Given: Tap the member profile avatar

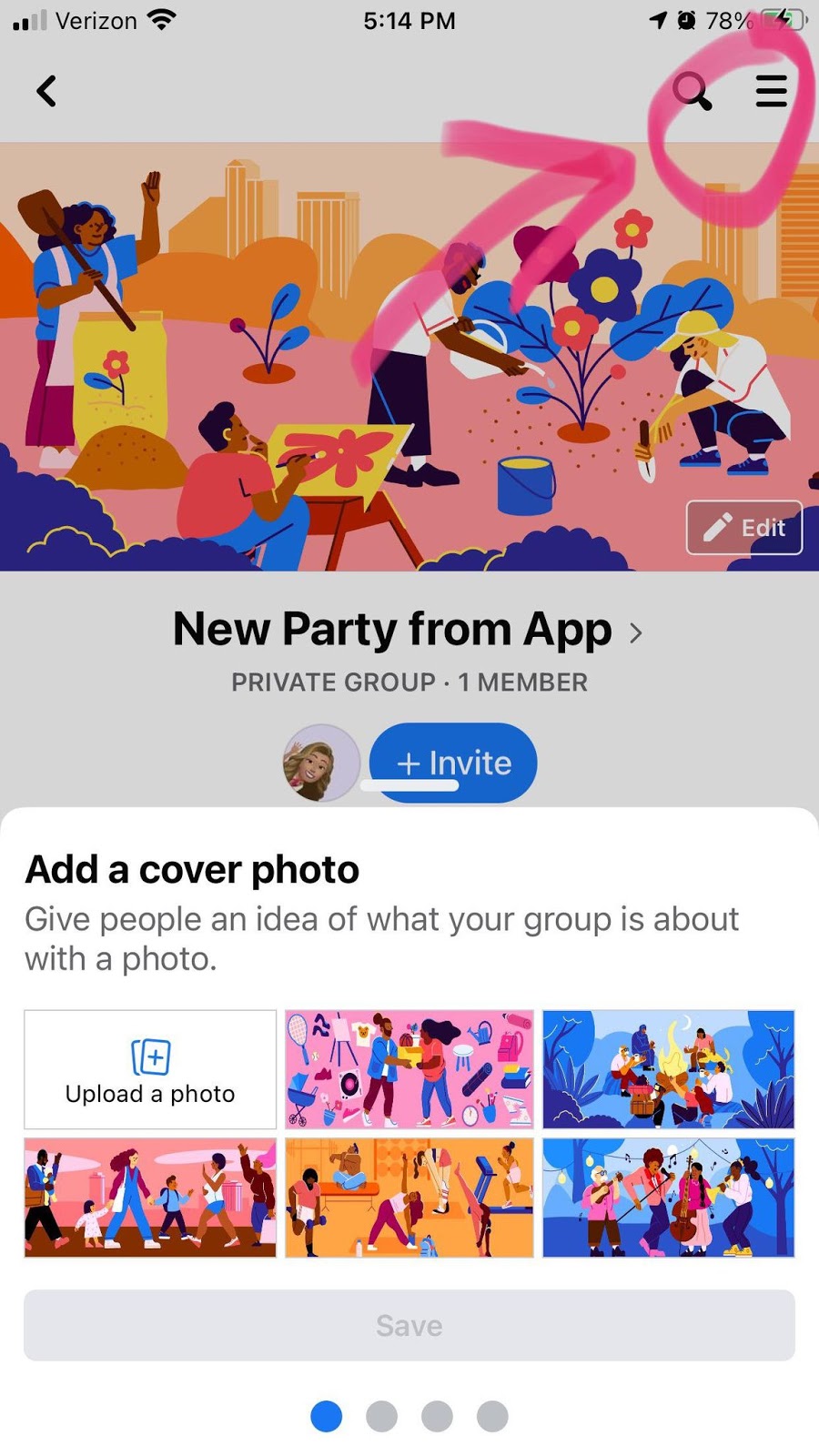Looking at the screenshot, I should (320, 763).
